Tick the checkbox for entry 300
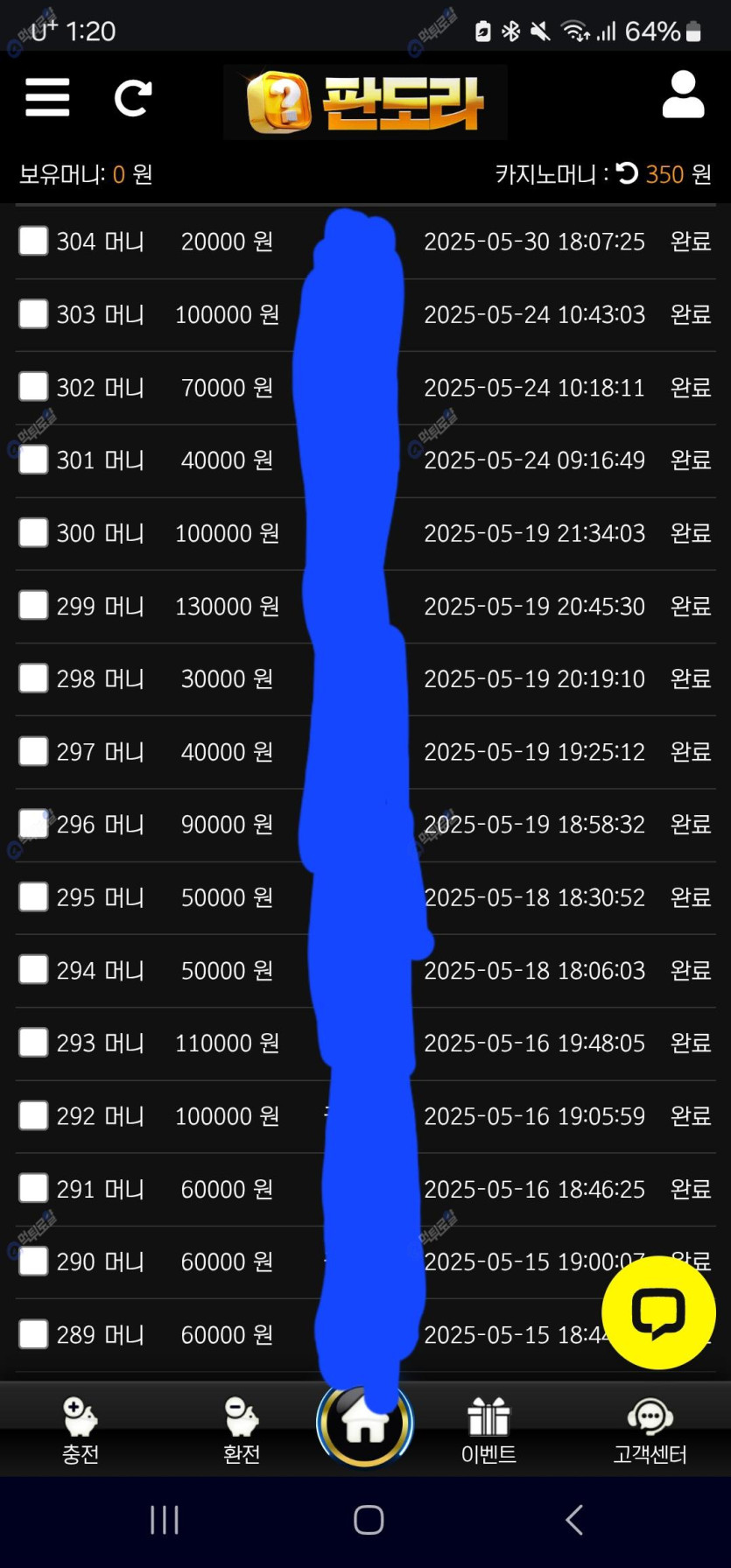731x1568 pixels. tap(33, 532)
